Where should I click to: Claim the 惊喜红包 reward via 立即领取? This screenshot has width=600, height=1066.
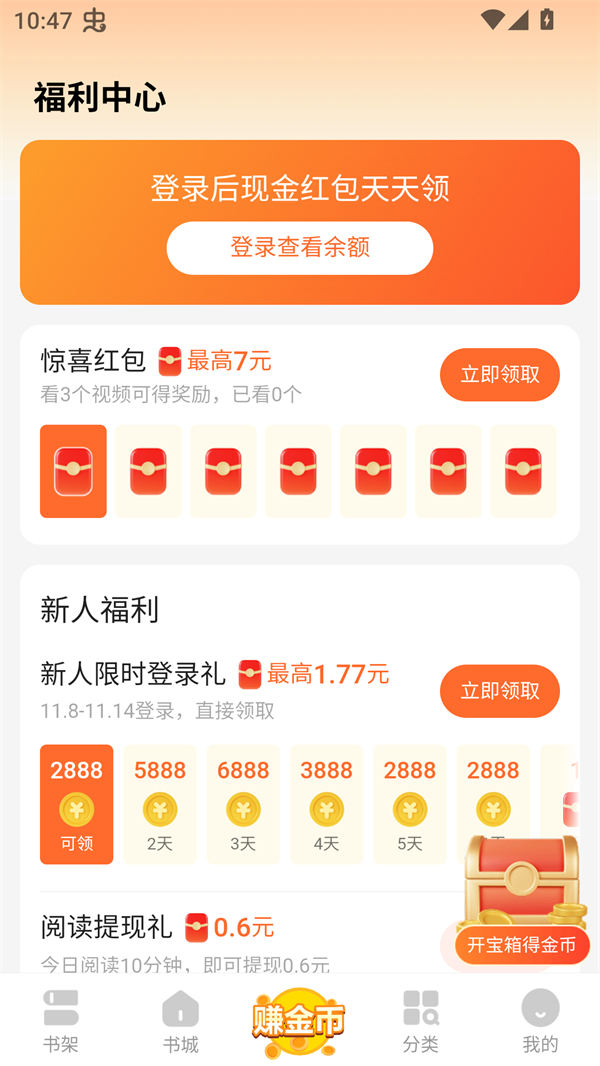[x=499, y=375]
